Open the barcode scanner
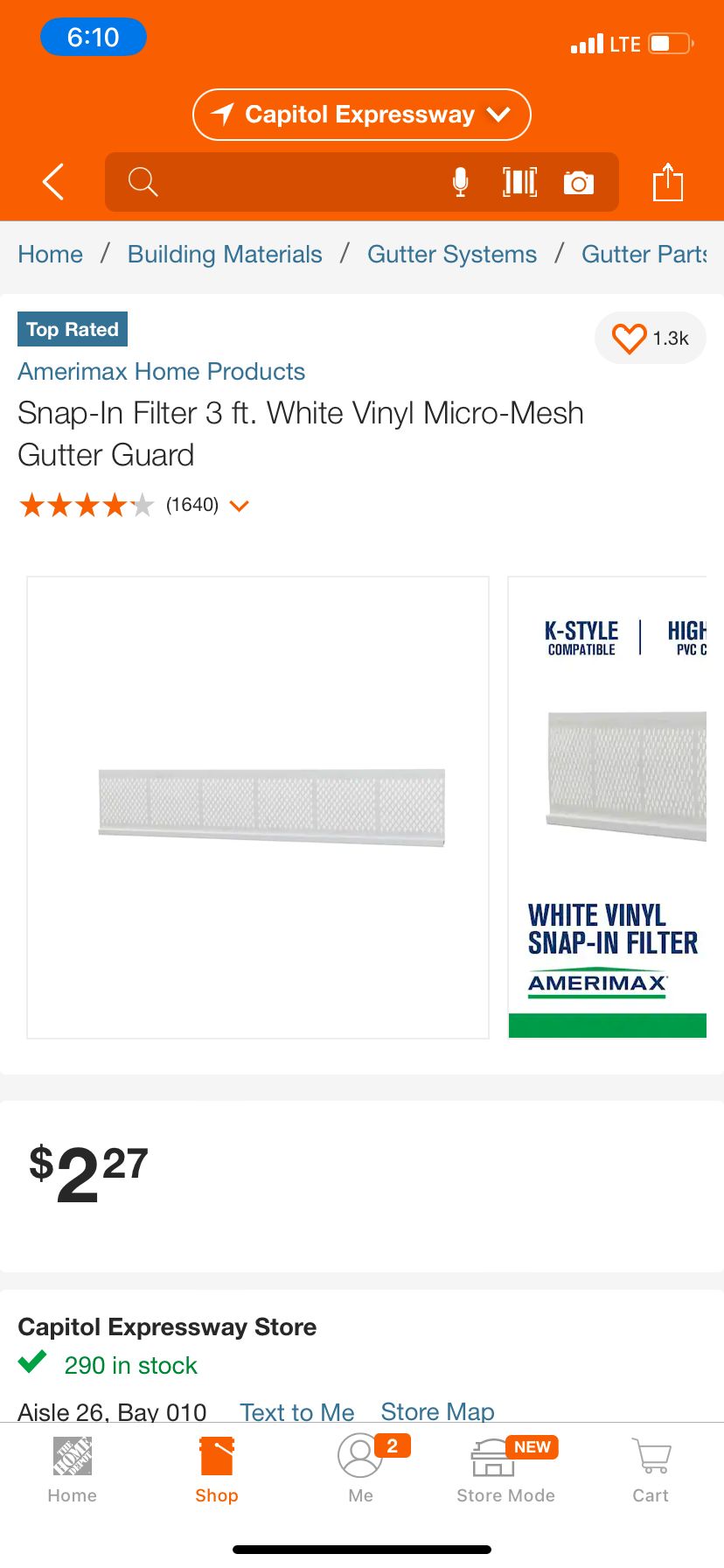Image resolution: width=724 pixels, height=1568 pixels. [519, 182]
